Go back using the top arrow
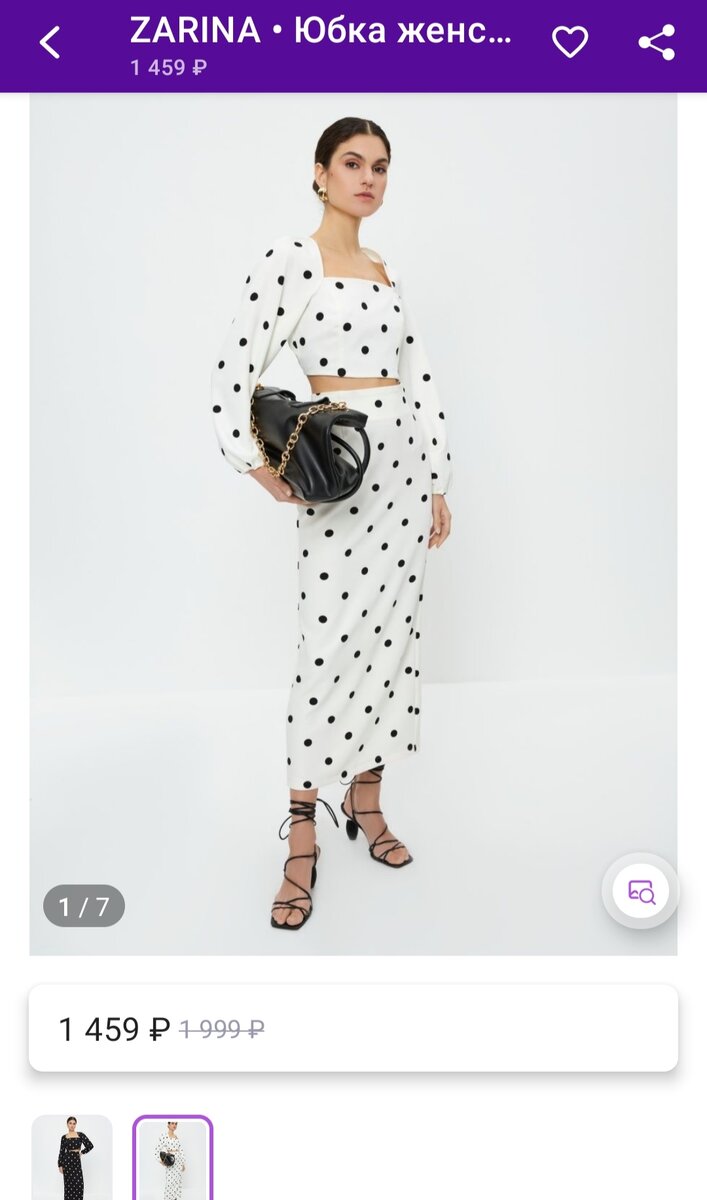Viewport: 707px width, 1200px height. tap(50, 43)
